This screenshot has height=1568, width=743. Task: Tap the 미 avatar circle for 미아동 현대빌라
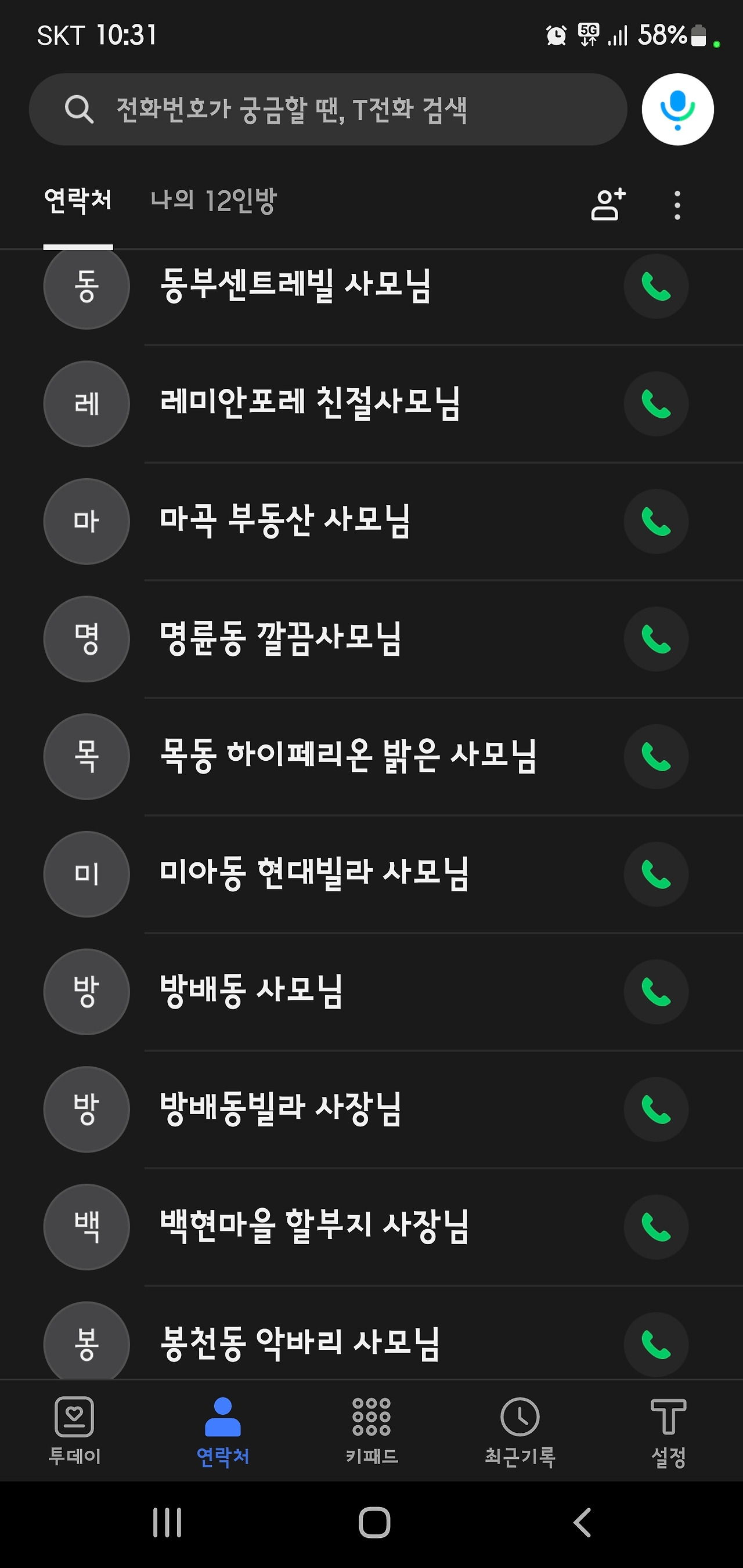pyautogui.click(x=86, y=874)
